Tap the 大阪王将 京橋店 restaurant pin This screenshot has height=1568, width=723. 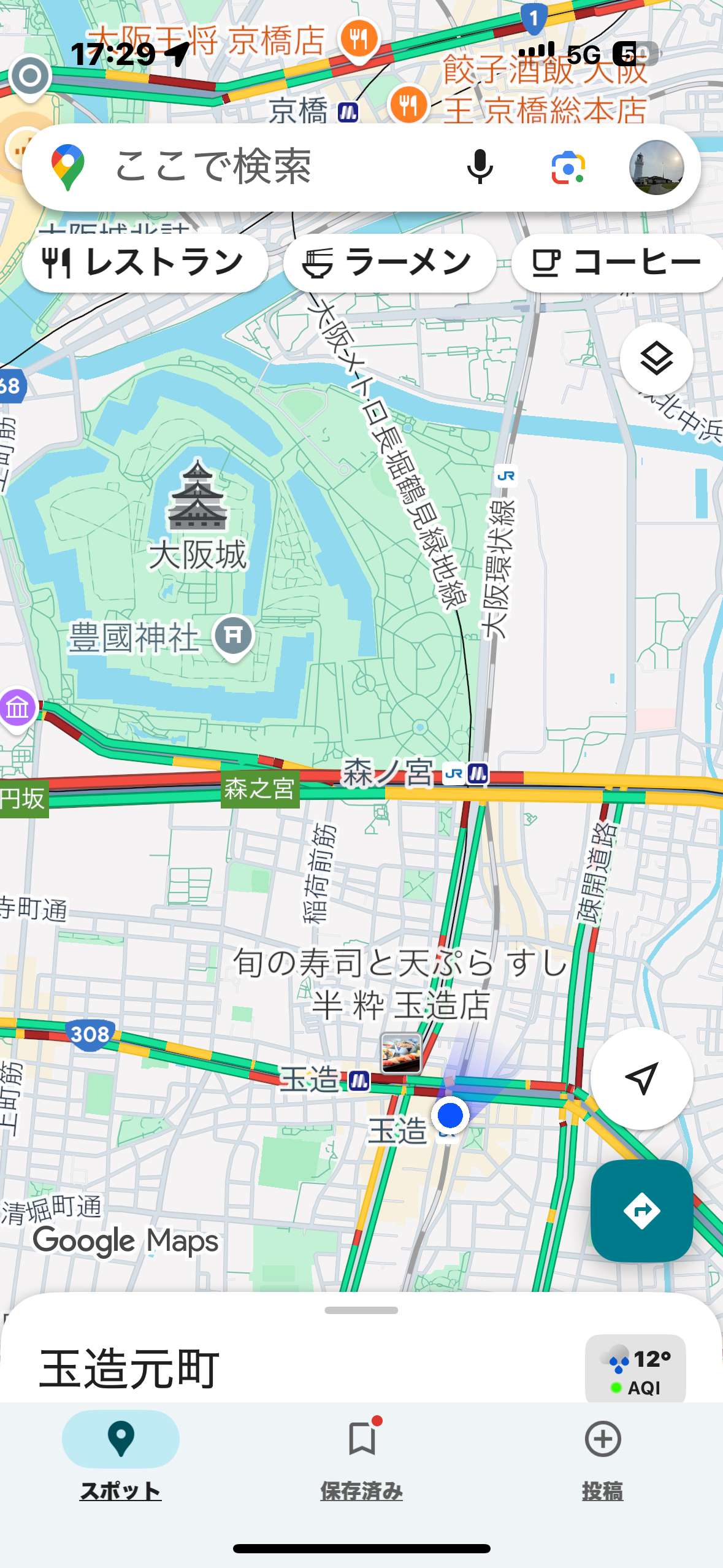(x=359, y=39)
